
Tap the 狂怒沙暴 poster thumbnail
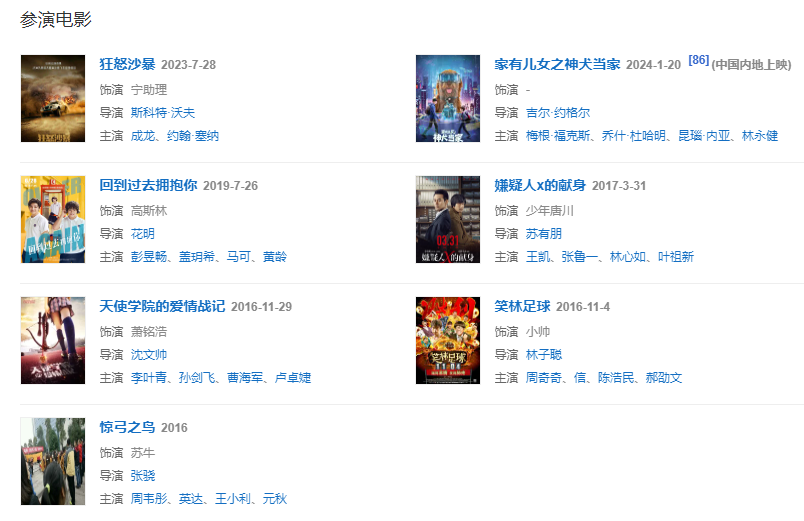pyautogui.click(x=53, y=98)
